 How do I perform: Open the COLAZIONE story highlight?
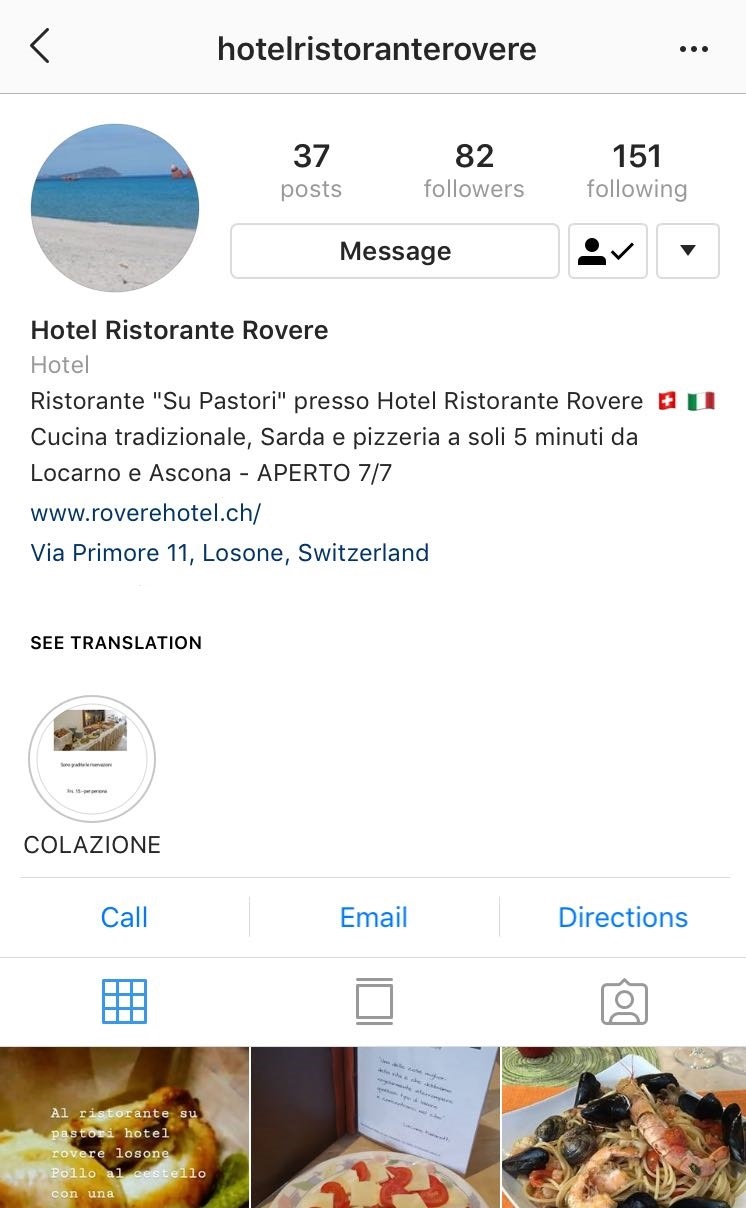click(x=92, y=759)
